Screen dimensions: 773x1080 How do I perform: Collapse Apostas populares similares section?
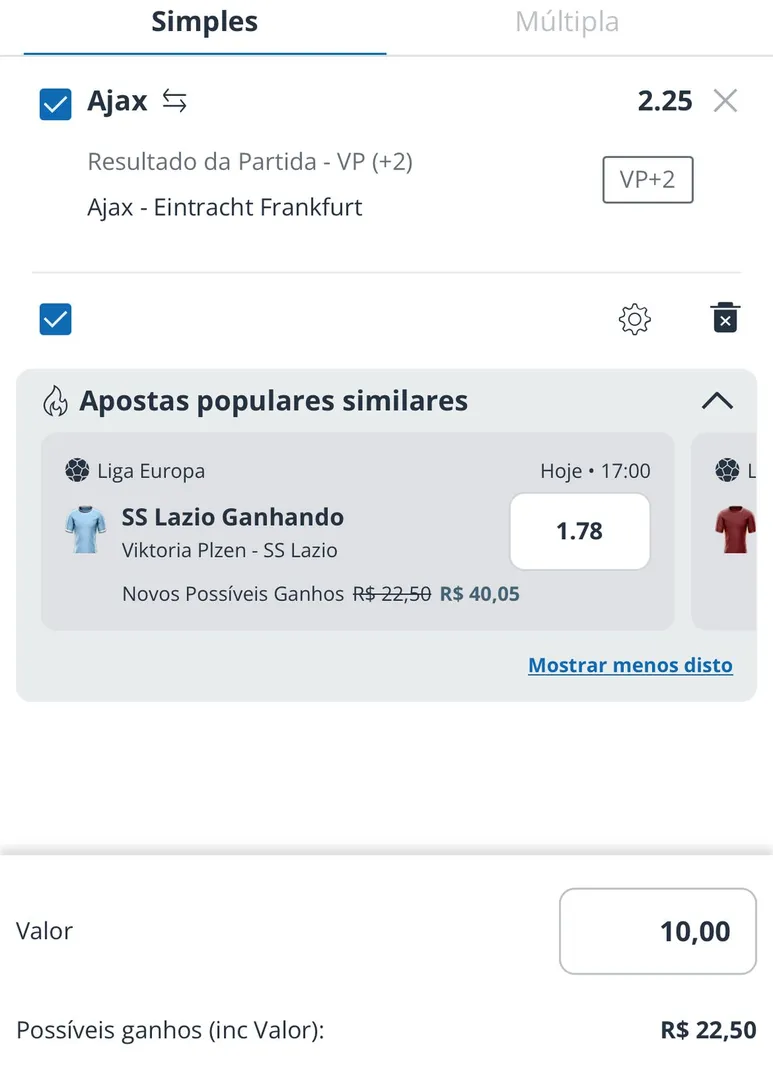tap(717, 400)
